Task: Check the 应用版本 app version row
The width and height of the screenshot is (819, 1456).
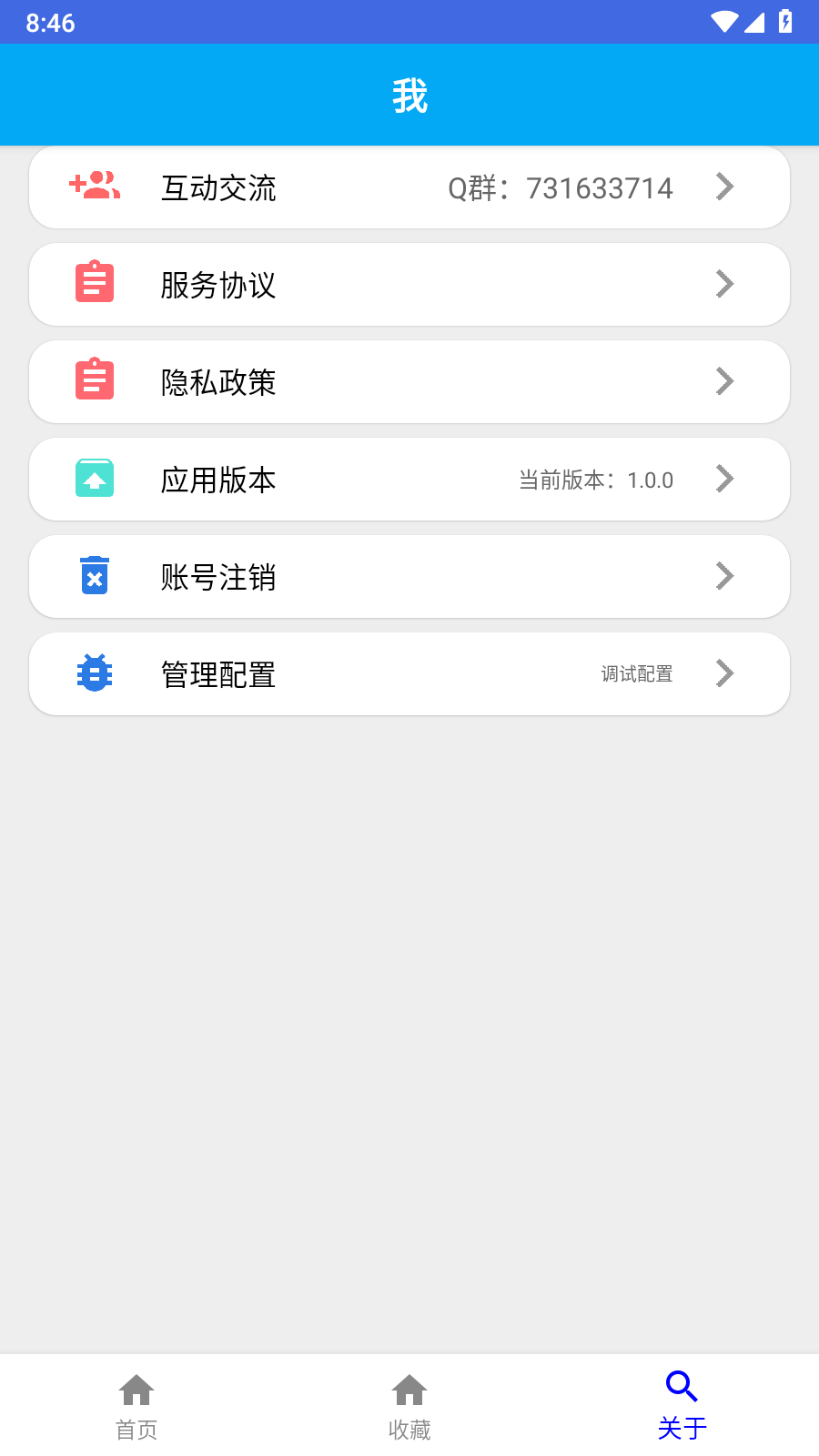Action: coord(409,480)
